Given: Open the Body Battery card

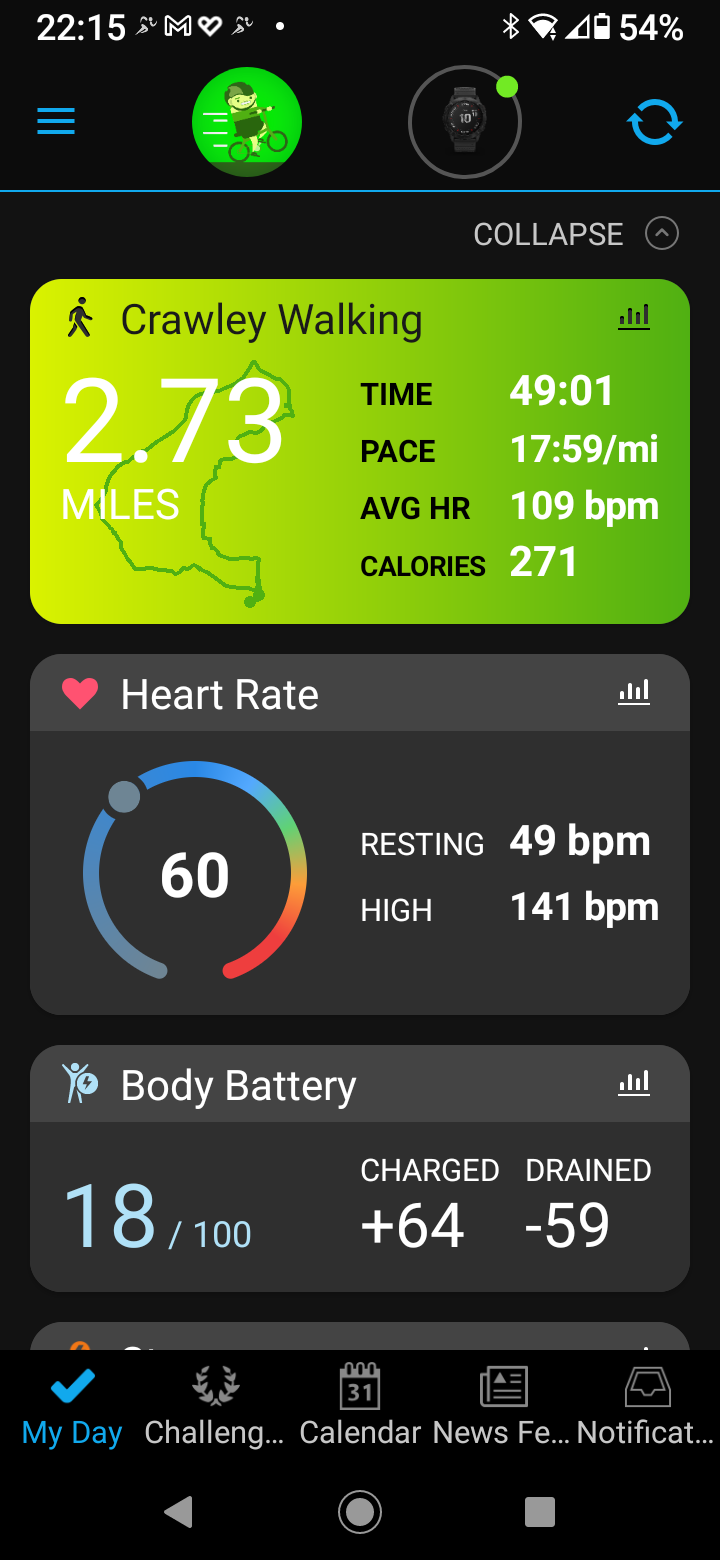Looking at the screenshot, I should point(360,1168).
